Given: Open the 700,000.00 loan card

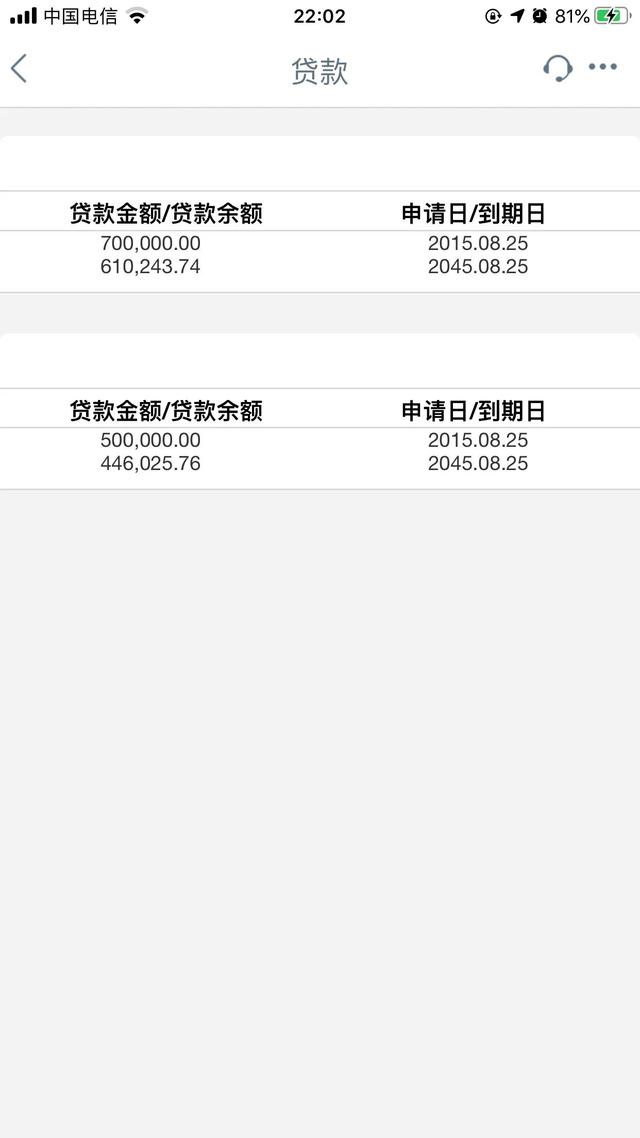Looking at the screenshot, I should 320,214.
